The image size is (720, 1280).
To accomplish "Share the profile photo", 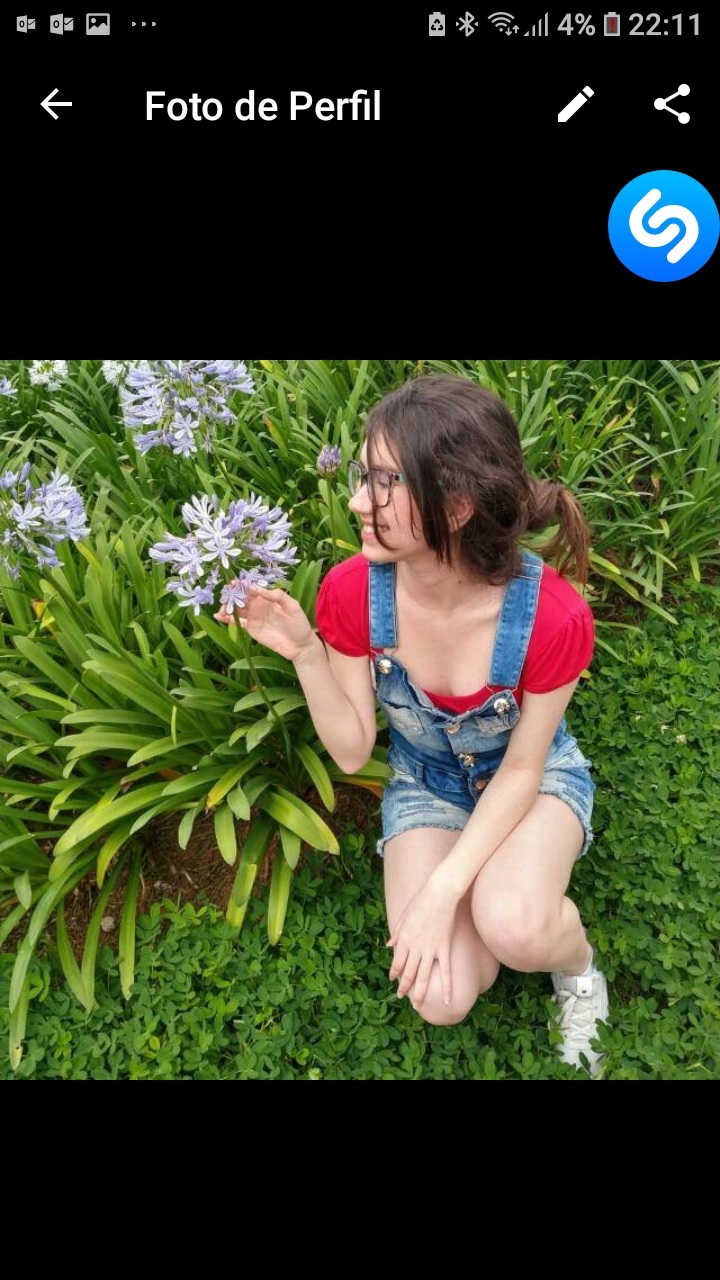I will [x=672, y=105].
